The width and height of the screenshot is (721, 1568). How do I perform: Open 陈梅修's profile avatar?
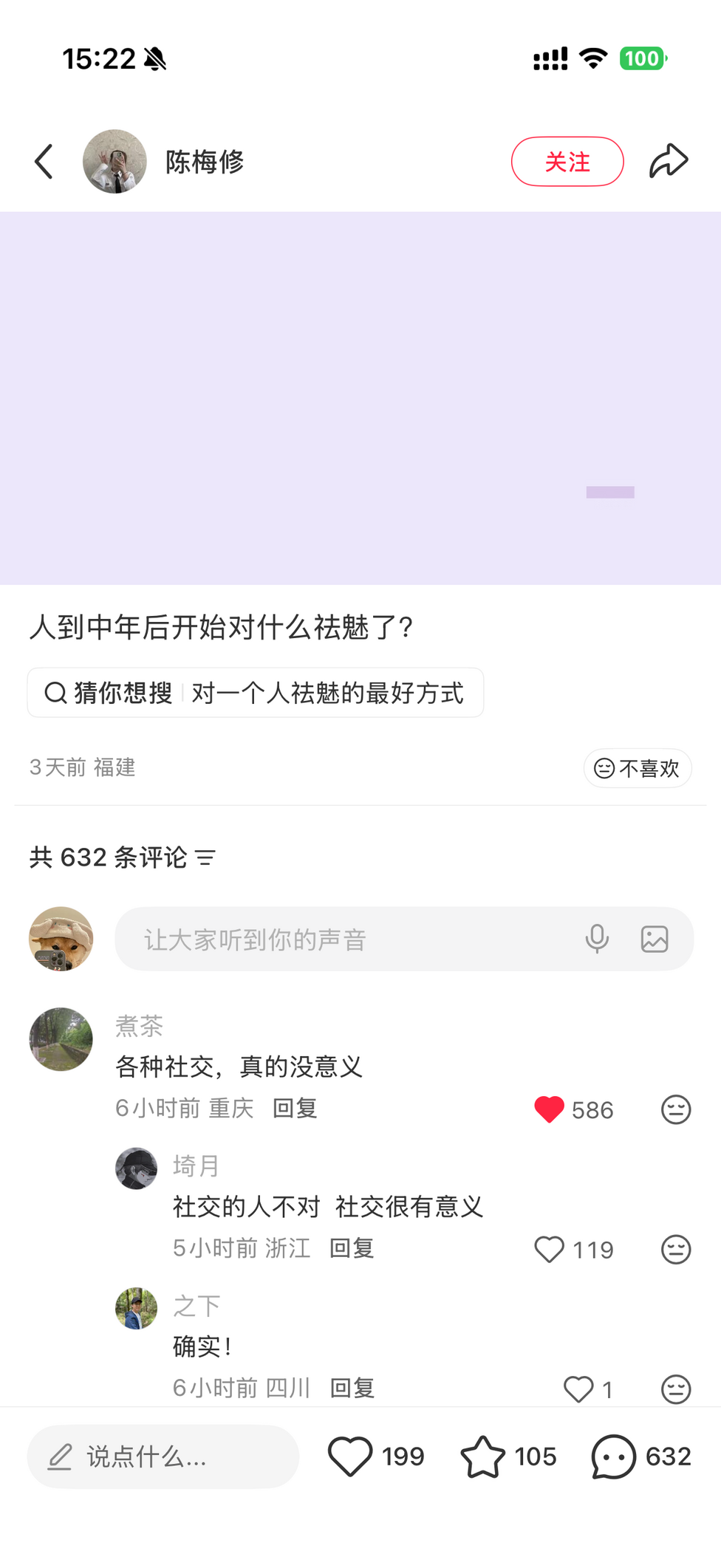[x=115, y=162]
